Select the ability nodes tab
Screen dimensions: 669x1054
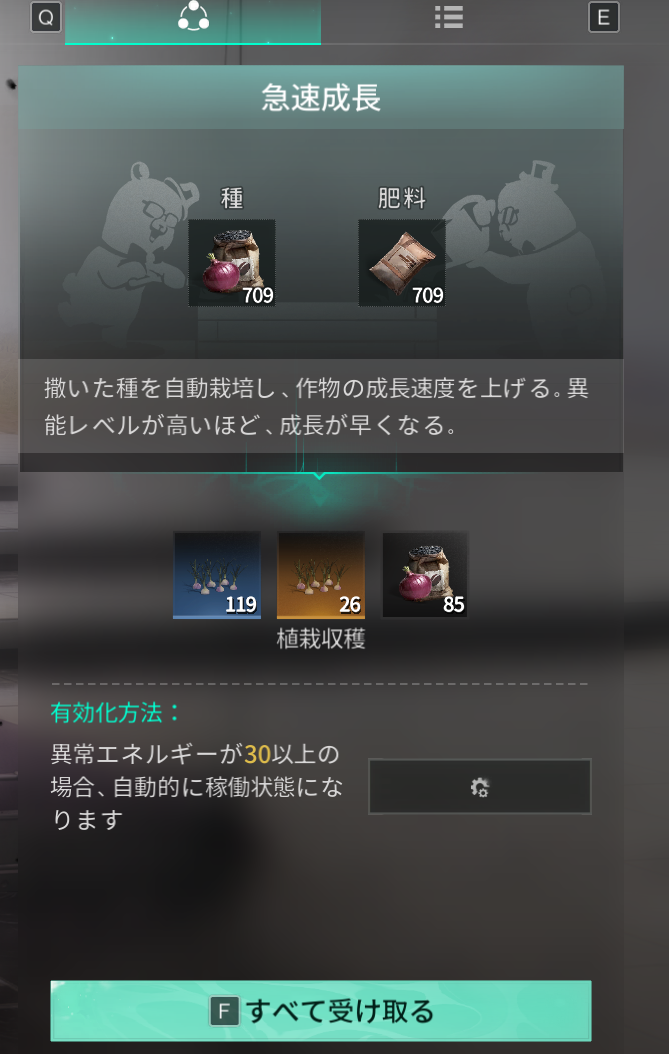(193, 18)
